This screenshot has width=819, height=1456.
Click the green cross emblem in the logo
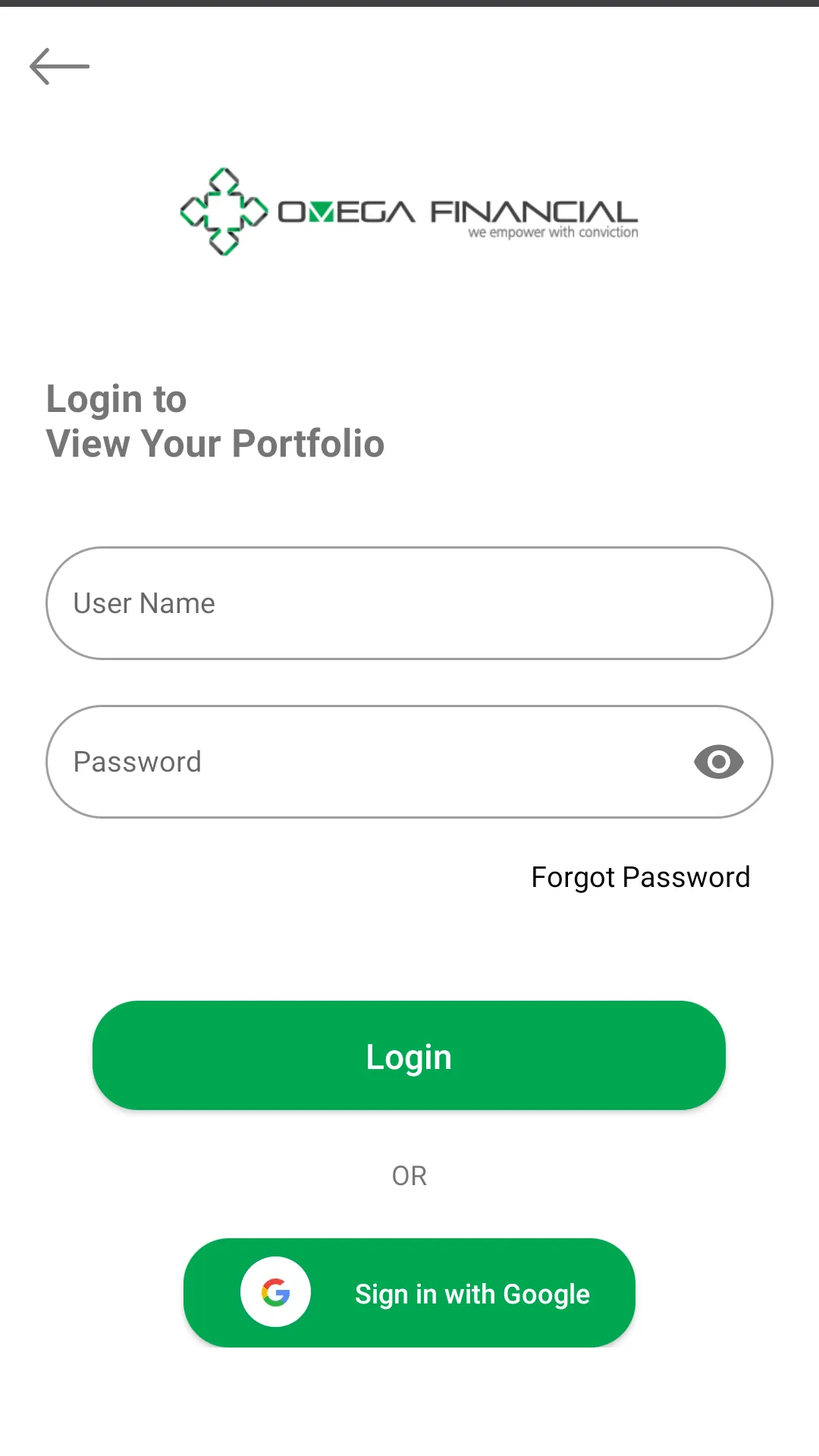(x=222, y=210)
